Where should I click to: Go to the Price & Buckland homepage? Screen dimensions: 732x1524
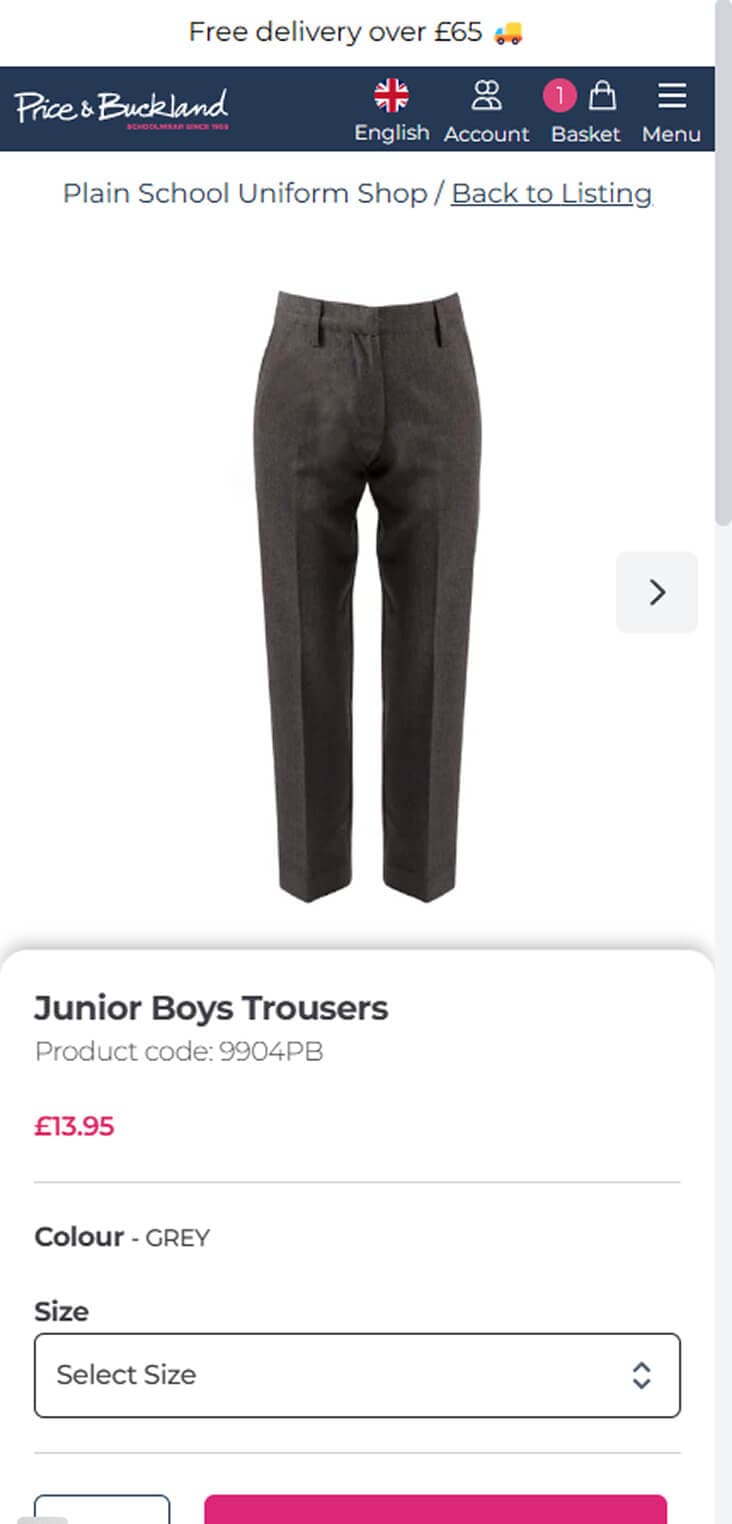tap(121, 108)
